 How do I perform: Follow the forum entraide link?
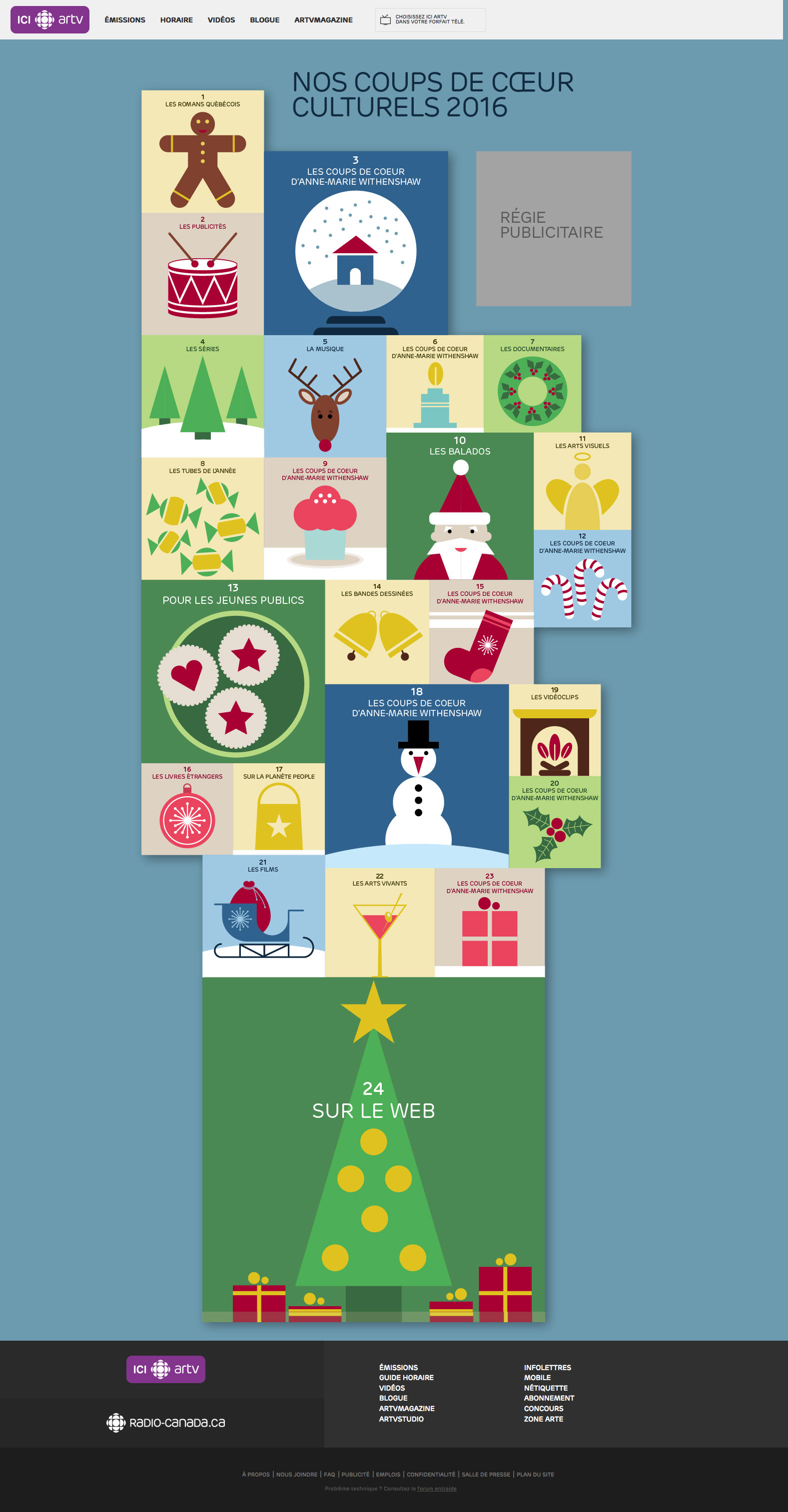tap(436, 1489)
